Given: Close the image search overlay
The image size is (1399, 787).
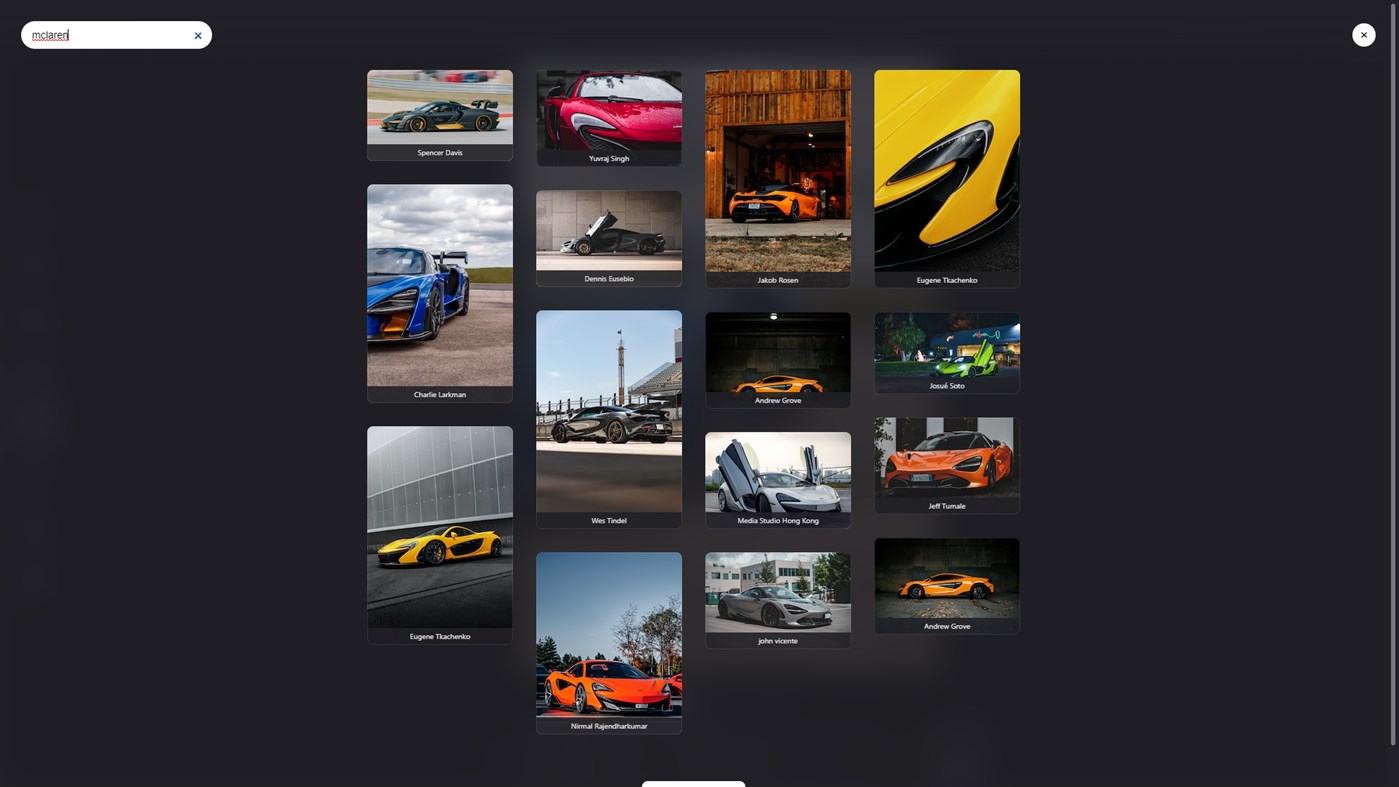Looking at the screenshot, I should point(1363,35).
